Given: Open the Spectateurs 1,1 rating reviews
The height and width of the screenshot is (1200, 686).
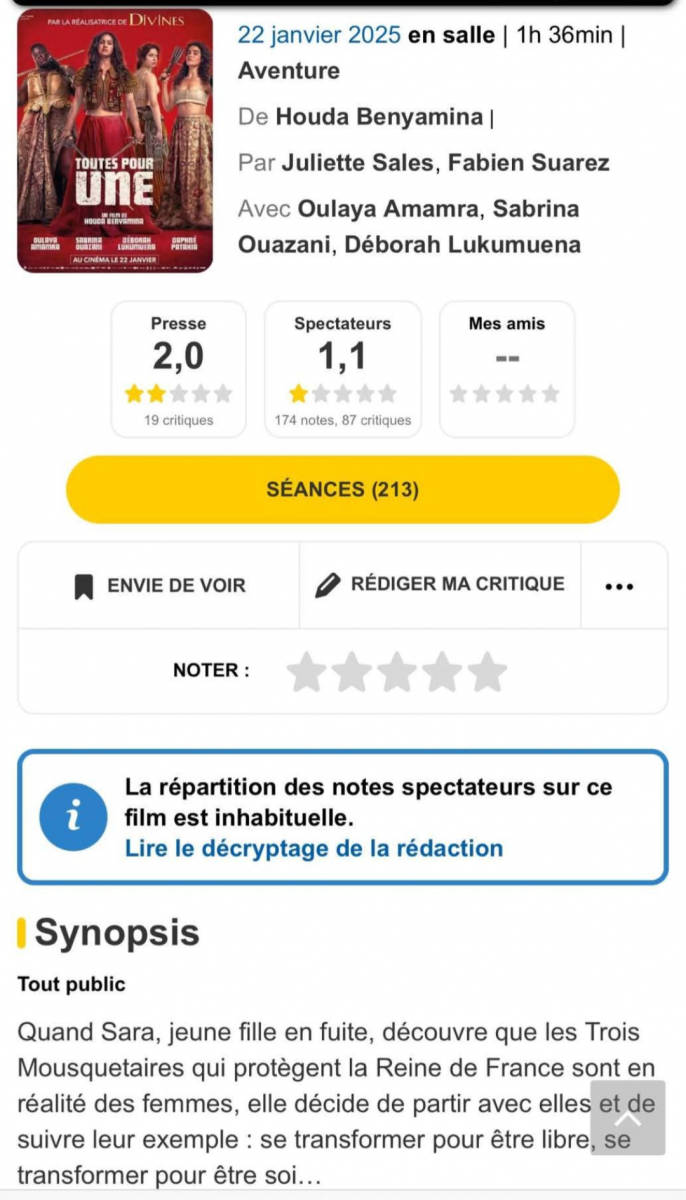Looking at the screenshot, I should coord(342,370).
